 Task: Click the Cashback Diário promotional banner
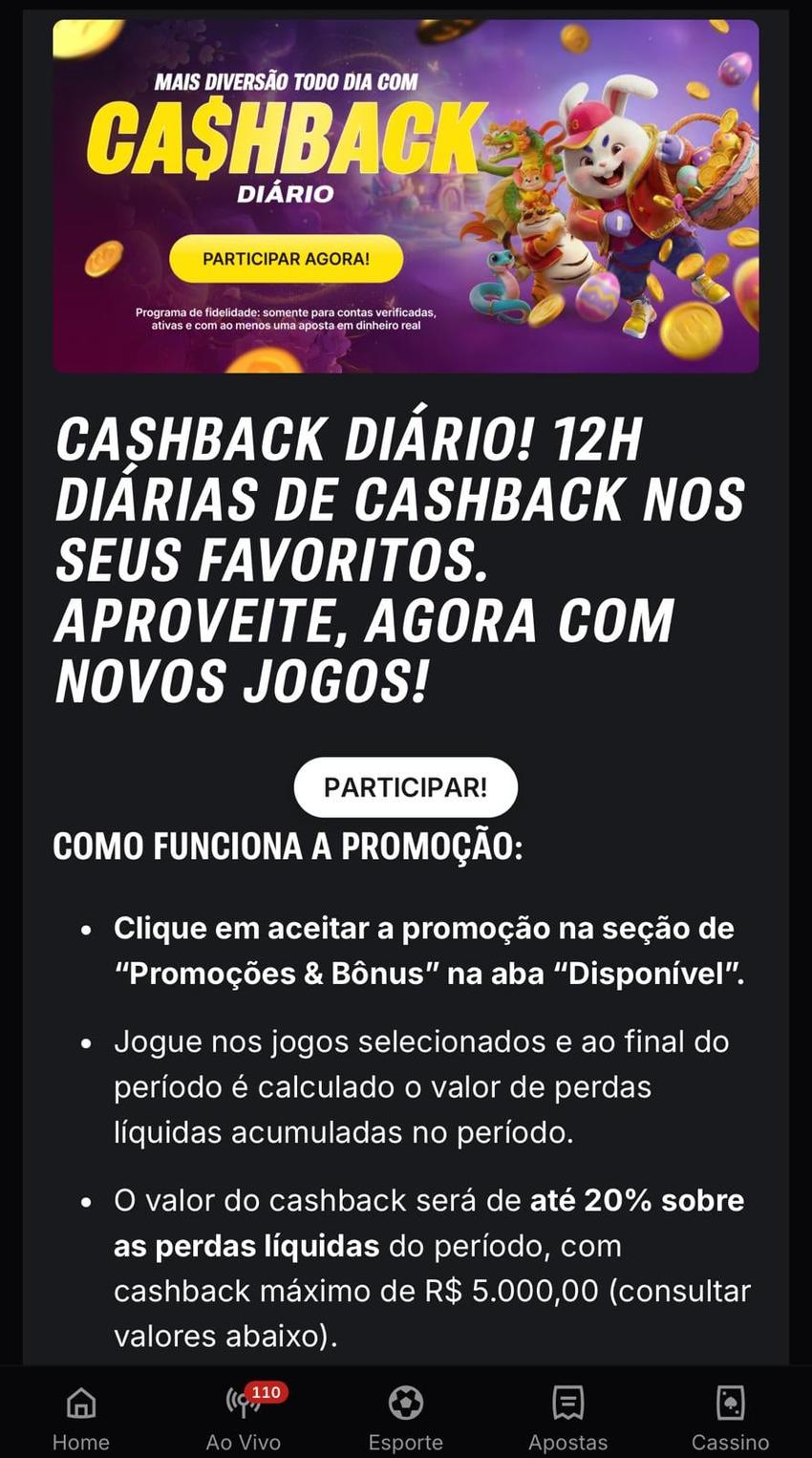pyautogui.click(x=406, y=196)
